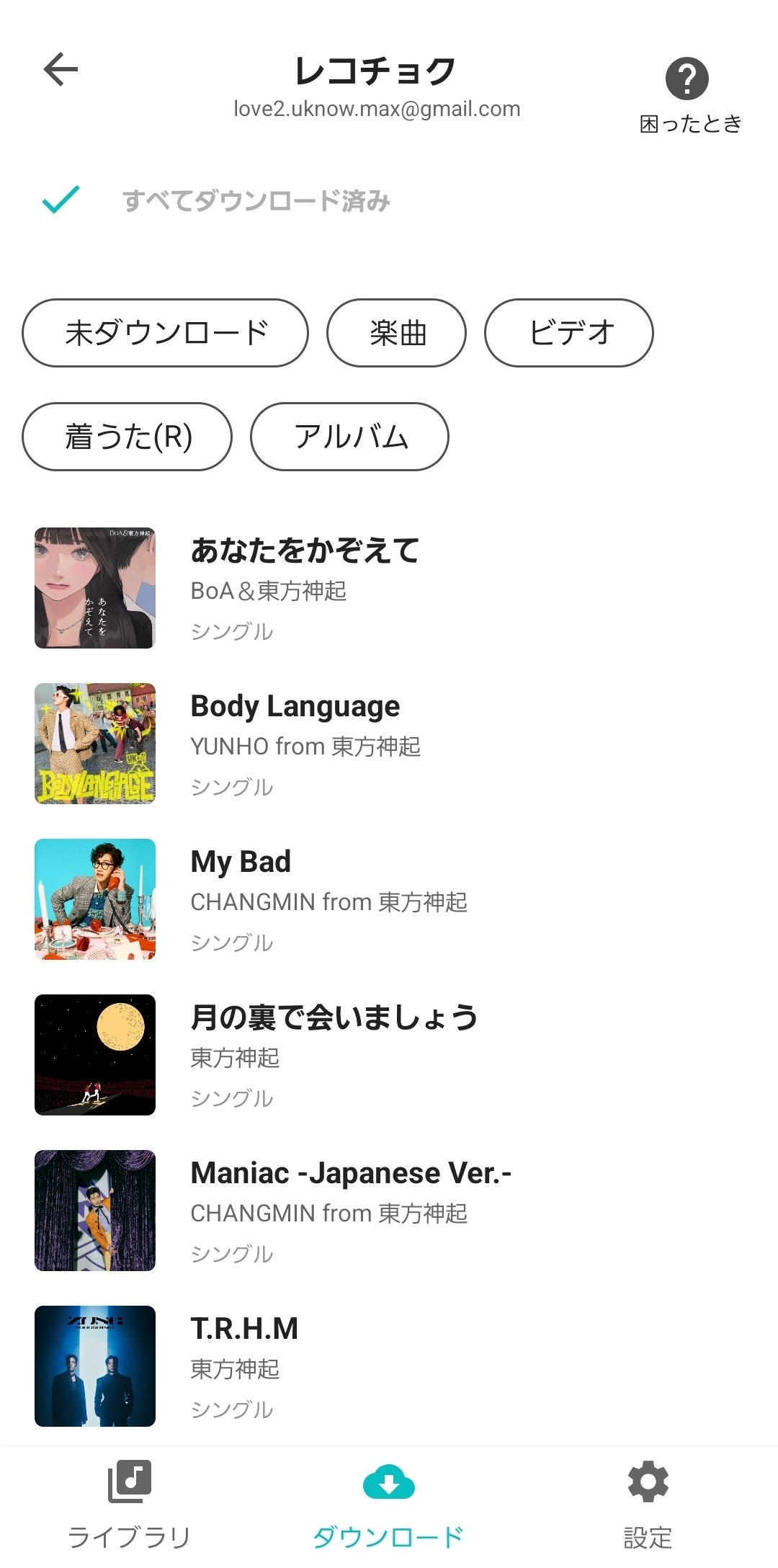Select the 着うた(R) filter chip
Image resolution: width=778 pixels, height=1568 pixels.
pos(128,437)
